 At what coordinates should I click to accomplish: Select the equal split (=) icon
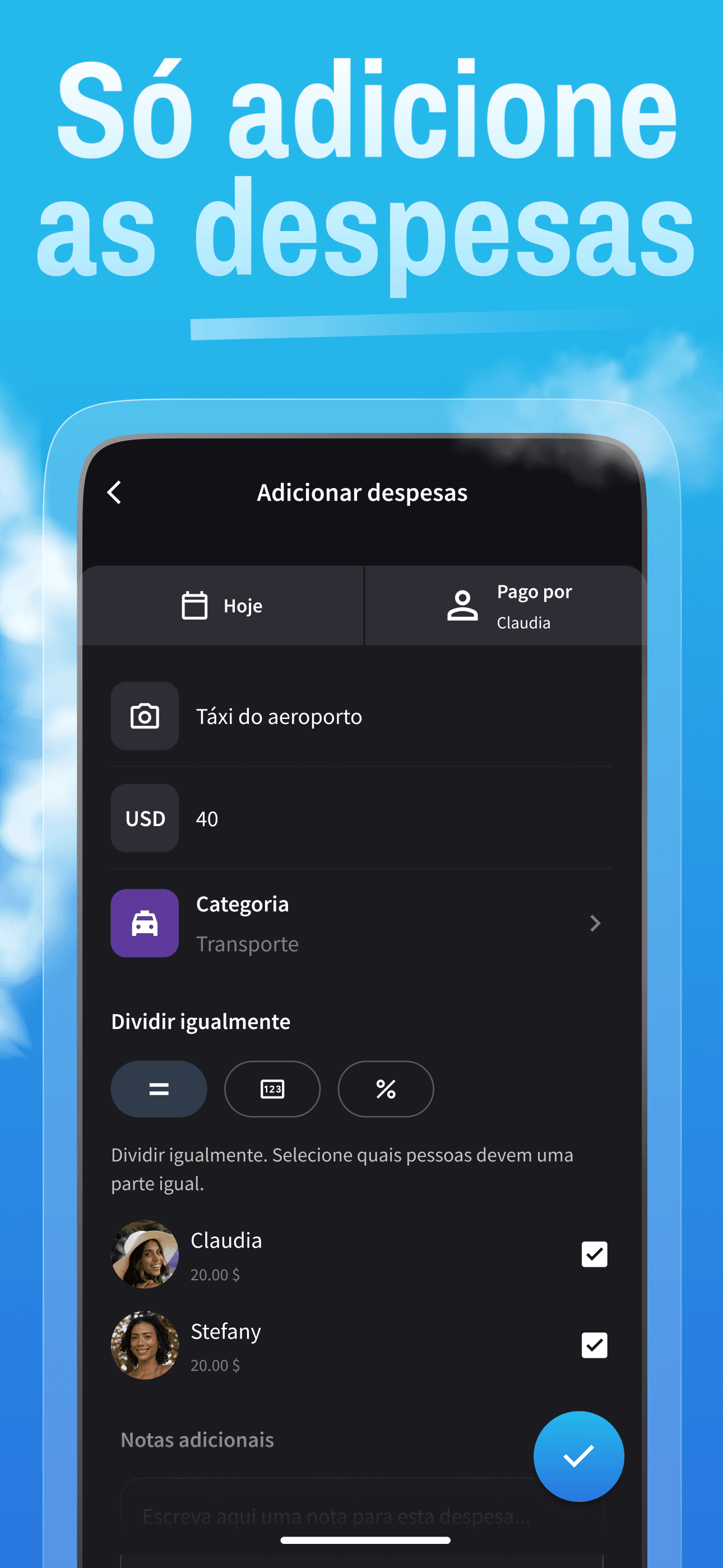158,1089
